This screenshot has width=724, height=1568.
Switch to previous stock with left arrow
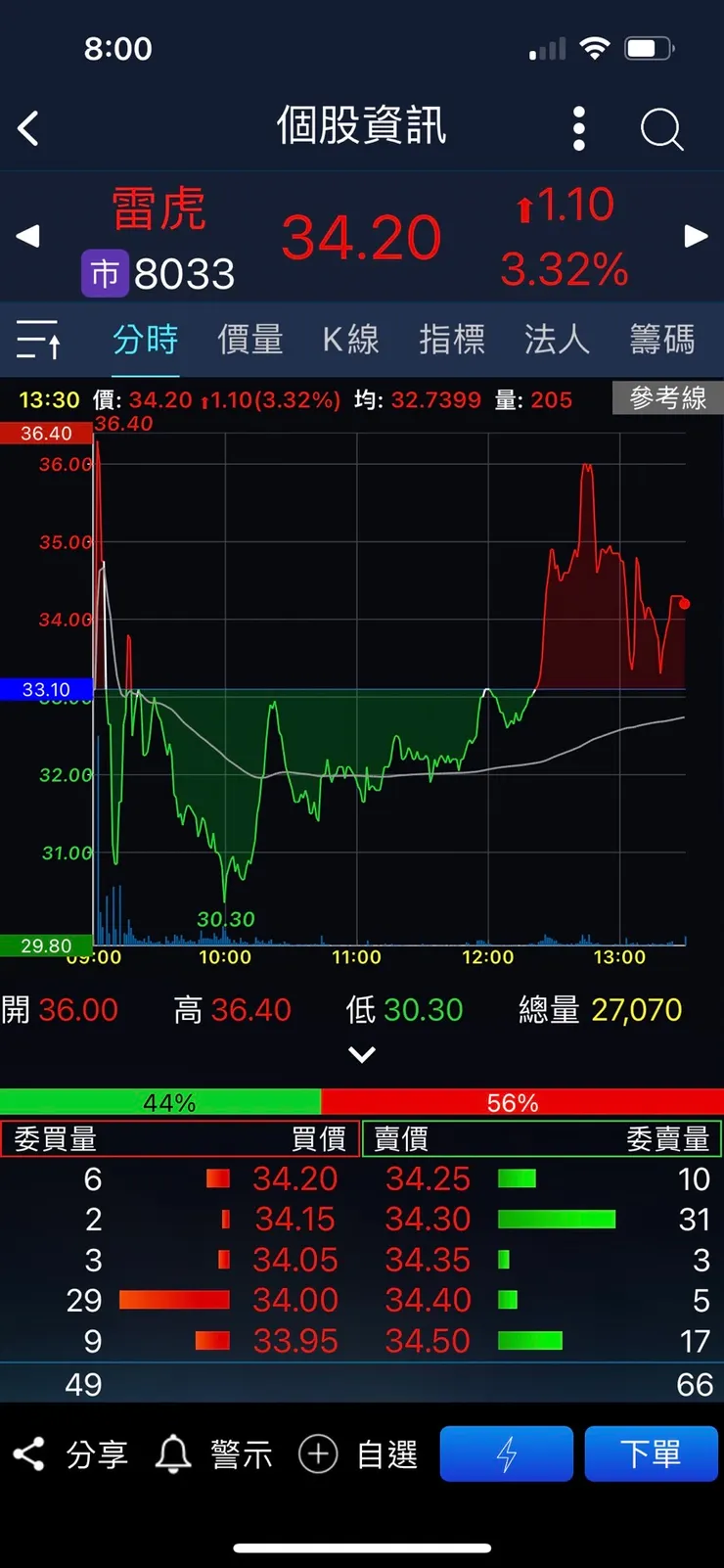point(27,235)
